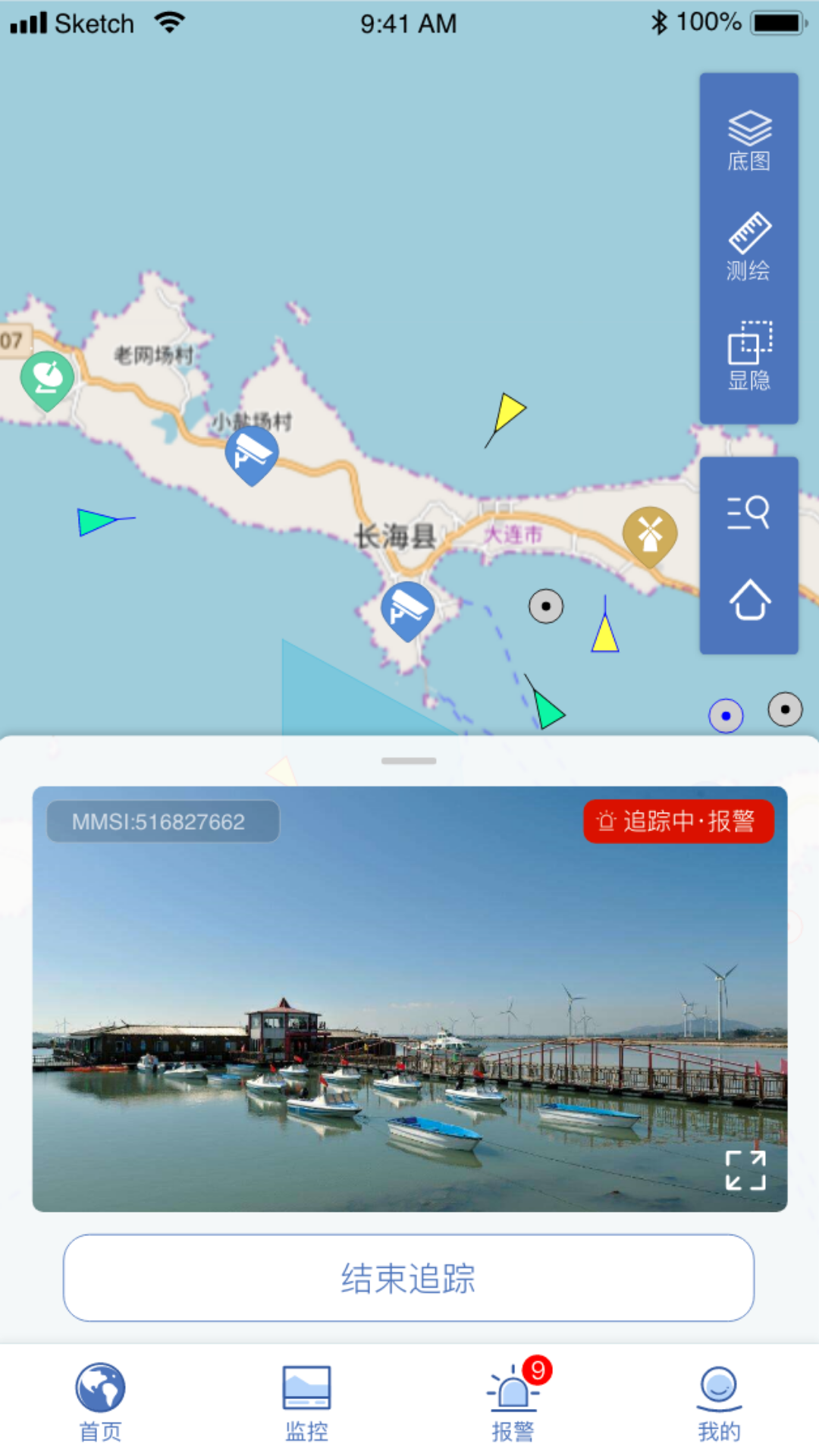Select the blue circle marker
The height and width of the screenshot is (1456, 819).
tap(726, 716)
